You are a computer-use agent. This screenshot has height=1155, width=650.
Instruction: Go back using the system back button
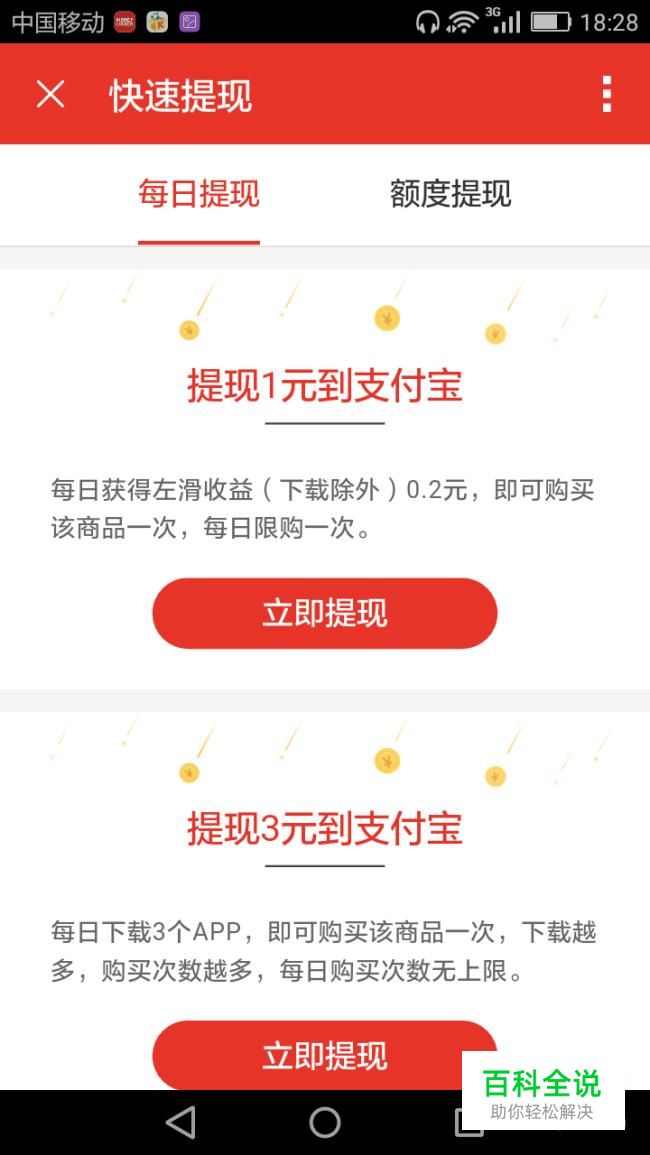181,1123
